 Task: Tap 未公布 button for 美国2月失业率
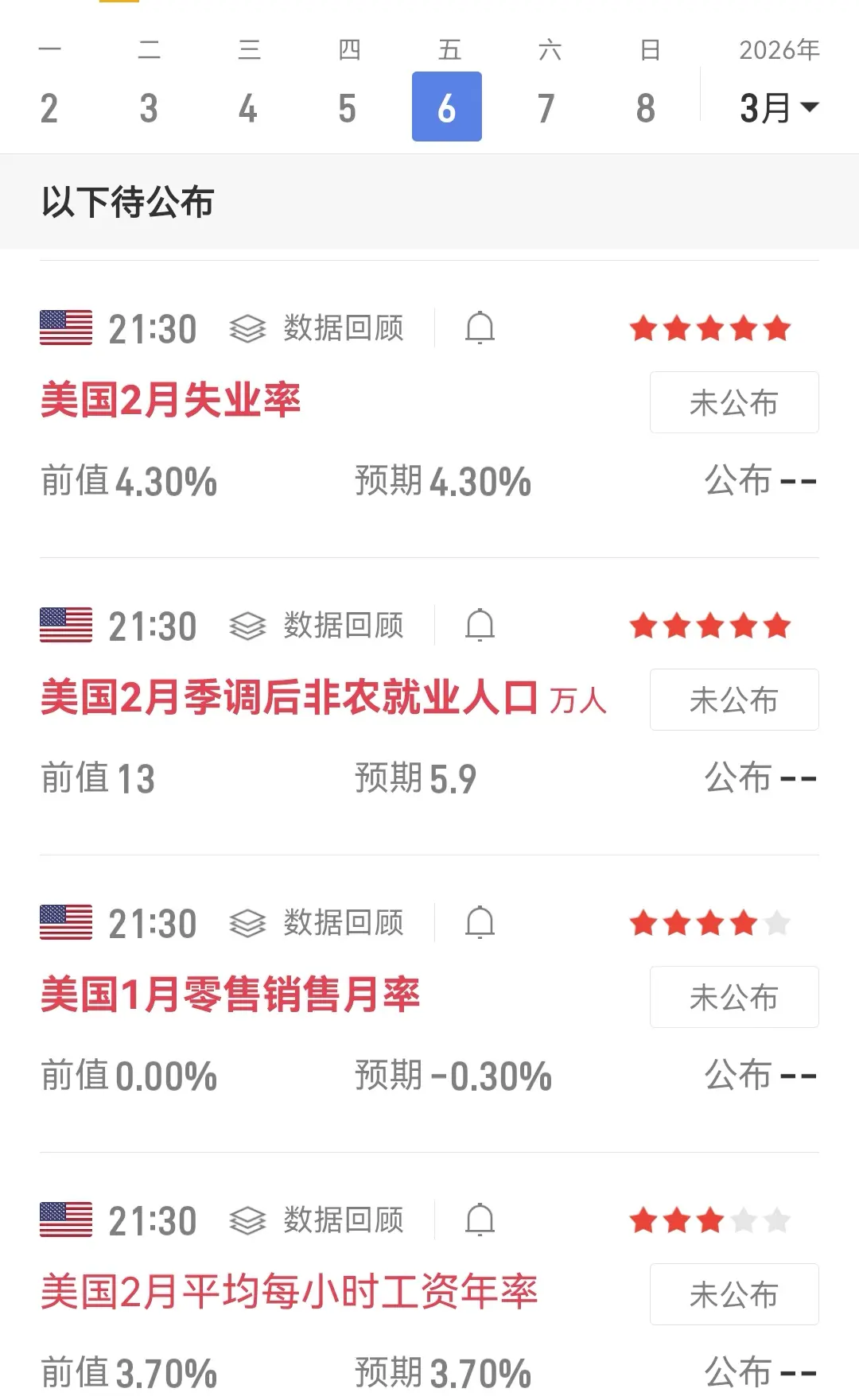coord(734,402)
